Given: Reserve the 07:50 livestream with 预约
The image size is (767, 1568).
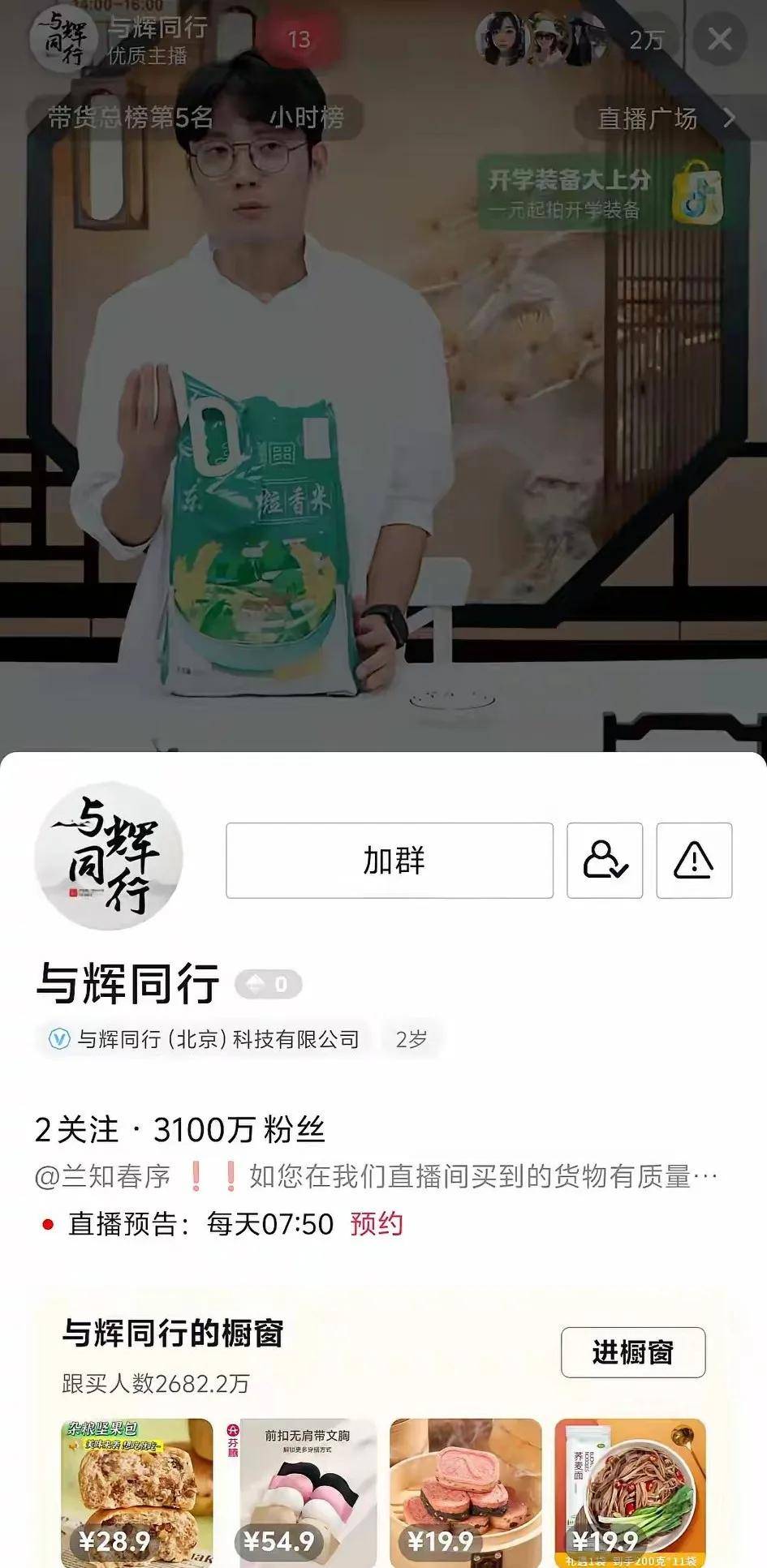Looking at the screenshot, I should [377, 1223].
